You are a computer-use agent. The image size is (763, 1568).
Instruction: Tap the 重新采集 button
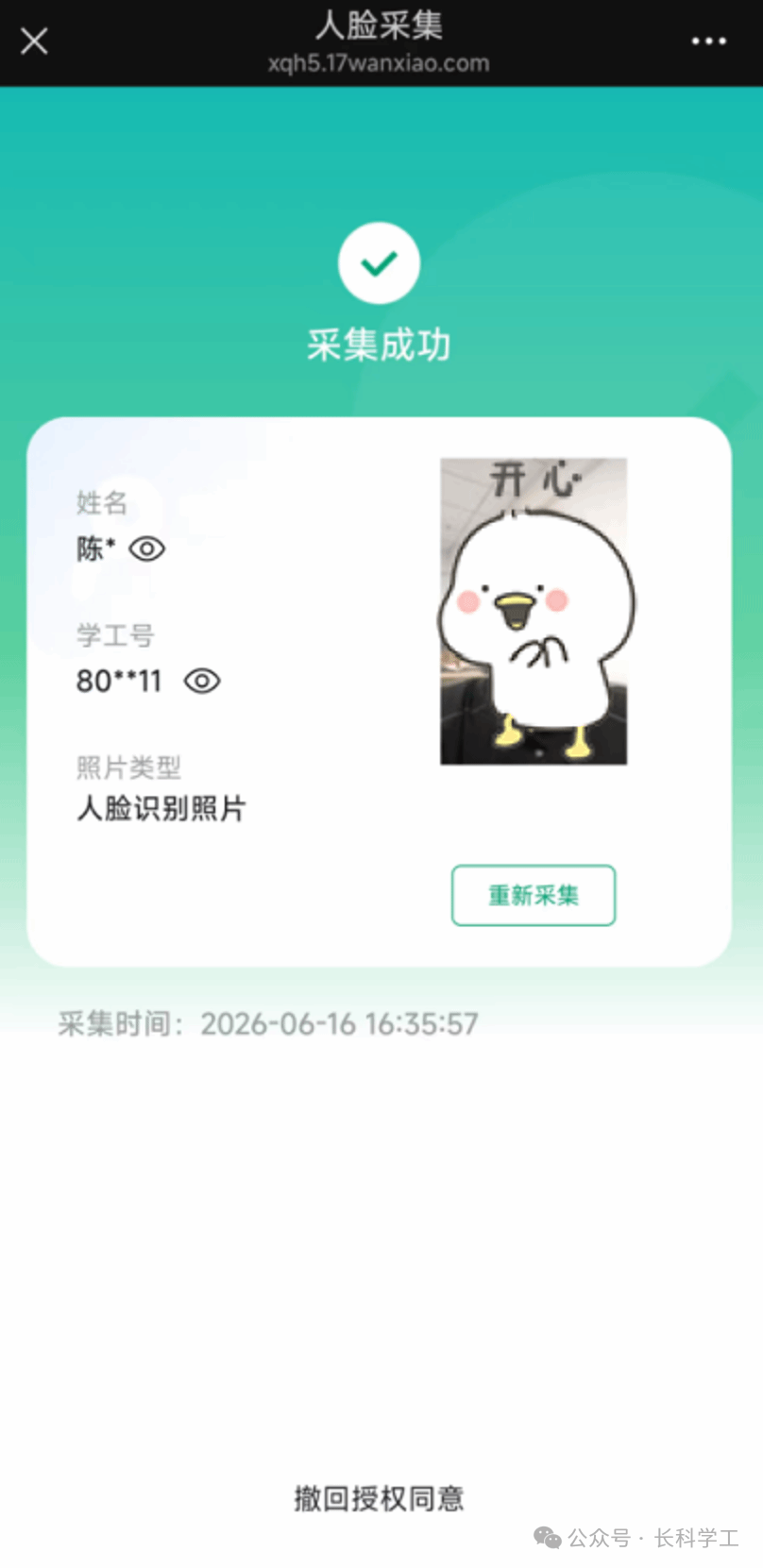pyautogui.click(x=534, y=895)
